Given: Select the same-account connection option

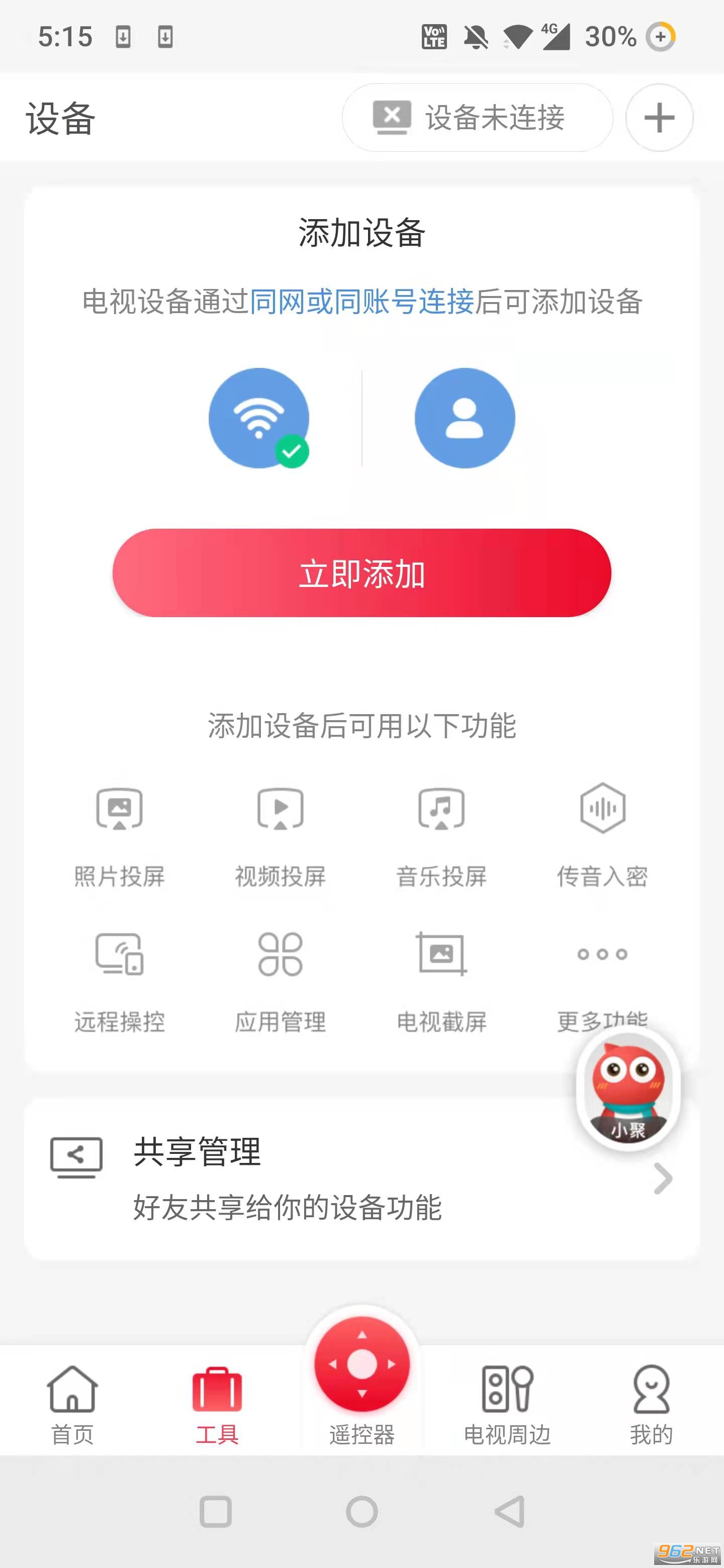Looking at the screenshot, I should pos(465,418).
